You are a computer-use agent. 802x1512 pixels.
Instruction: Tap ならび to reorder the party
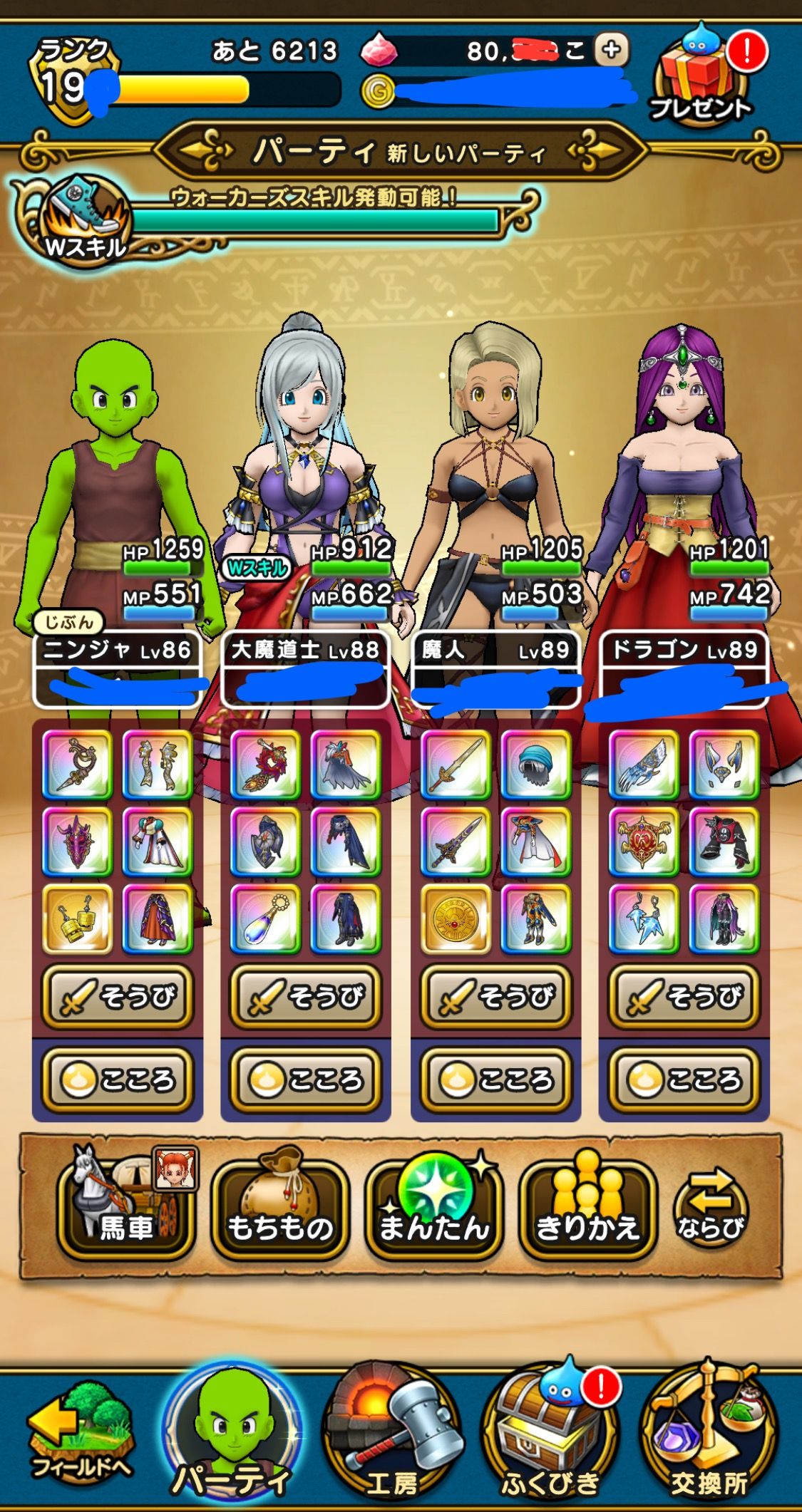[x=711, y=1206]
